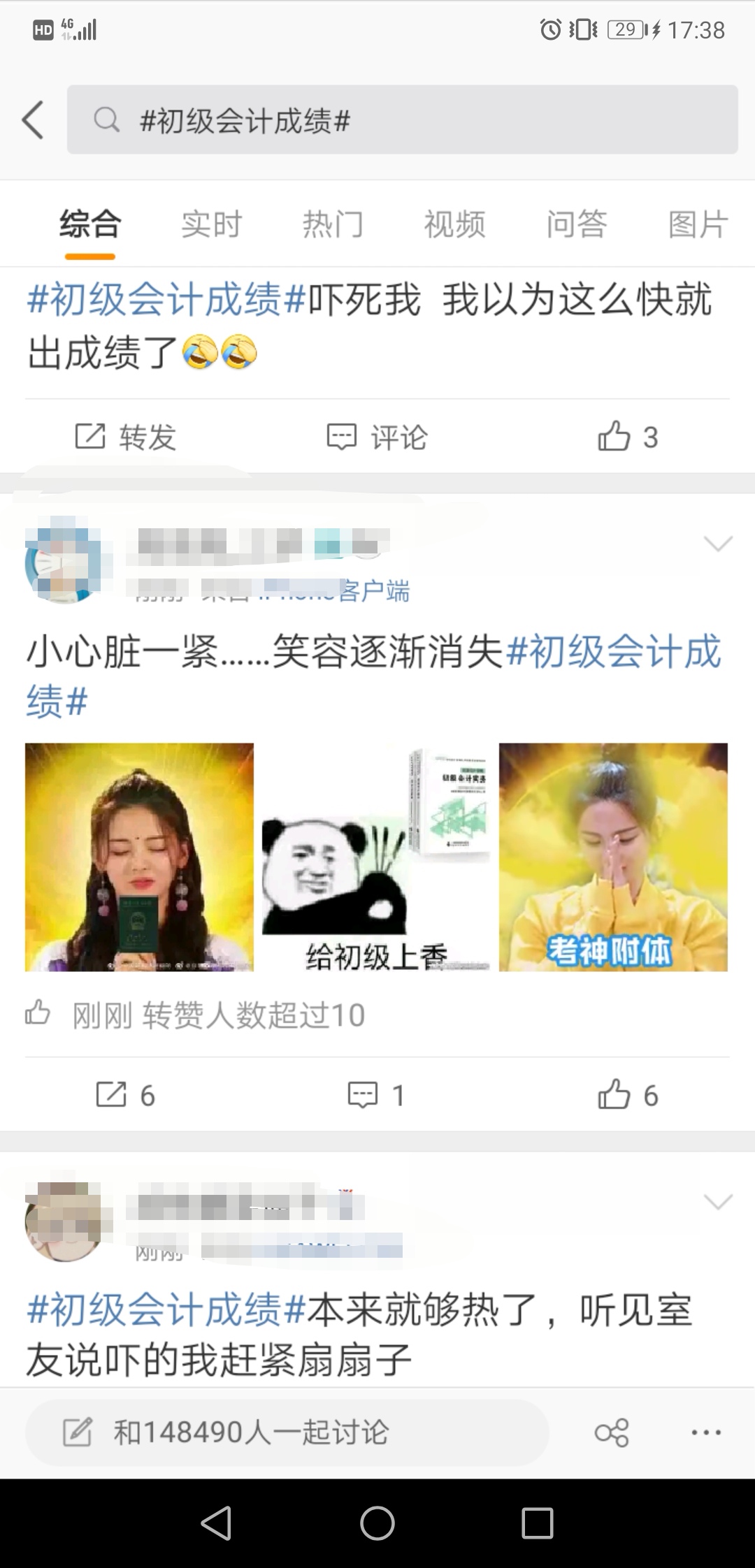Expand the chevron menu on 本来就够热了 post
Screen dimensions: 755x1568
pos(717,1202)
